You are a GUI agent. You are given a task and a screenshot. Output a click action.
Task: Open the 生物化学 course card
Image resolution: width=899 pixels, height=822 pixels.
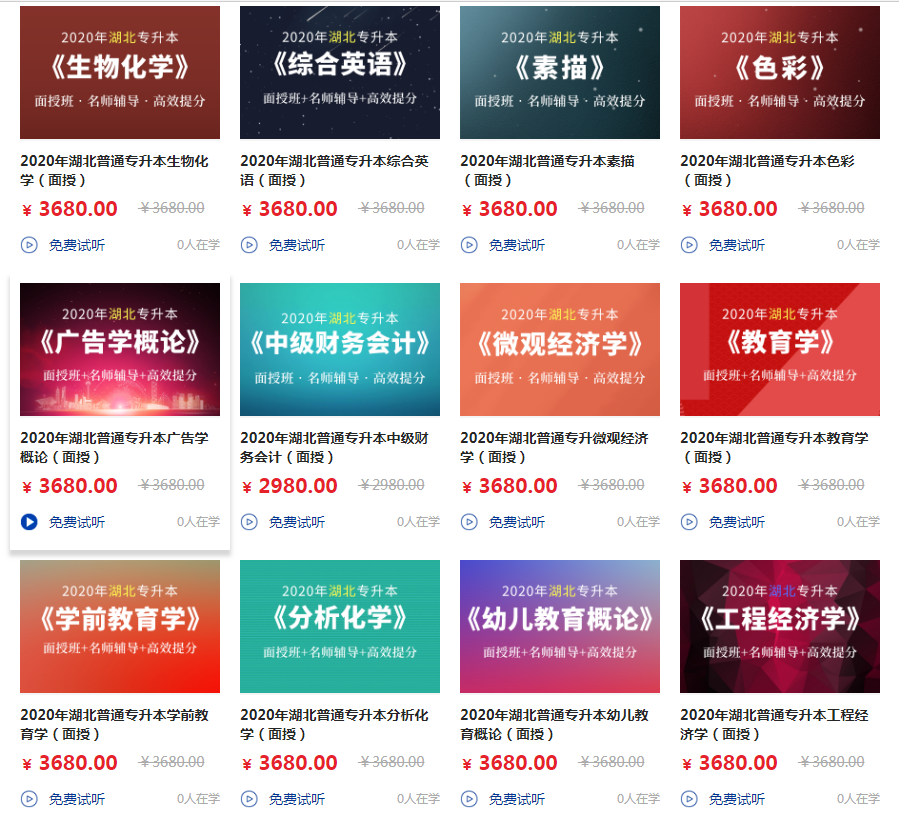(120, 73)
